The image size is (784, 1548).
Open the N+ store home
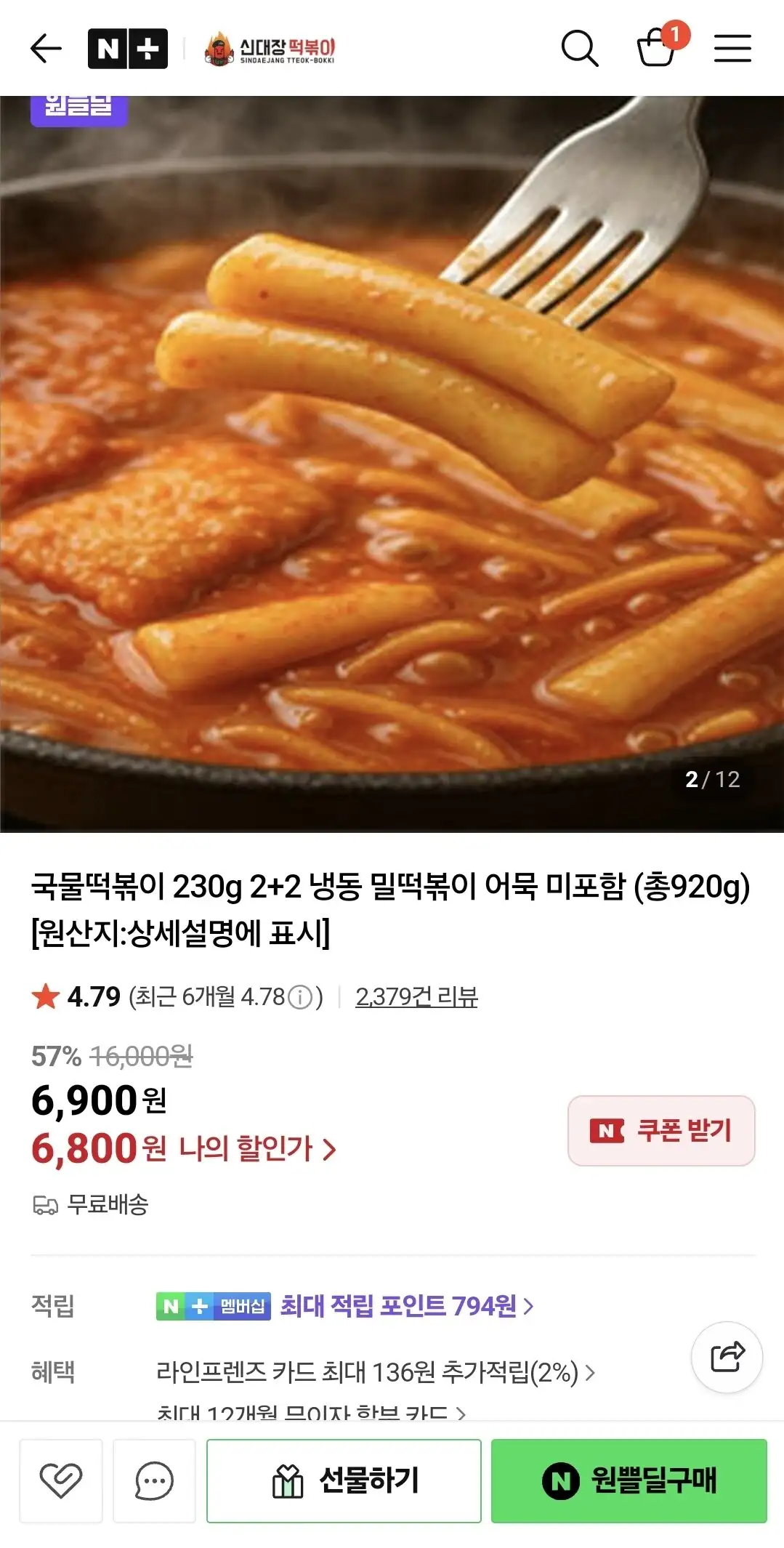coord(128,49)
